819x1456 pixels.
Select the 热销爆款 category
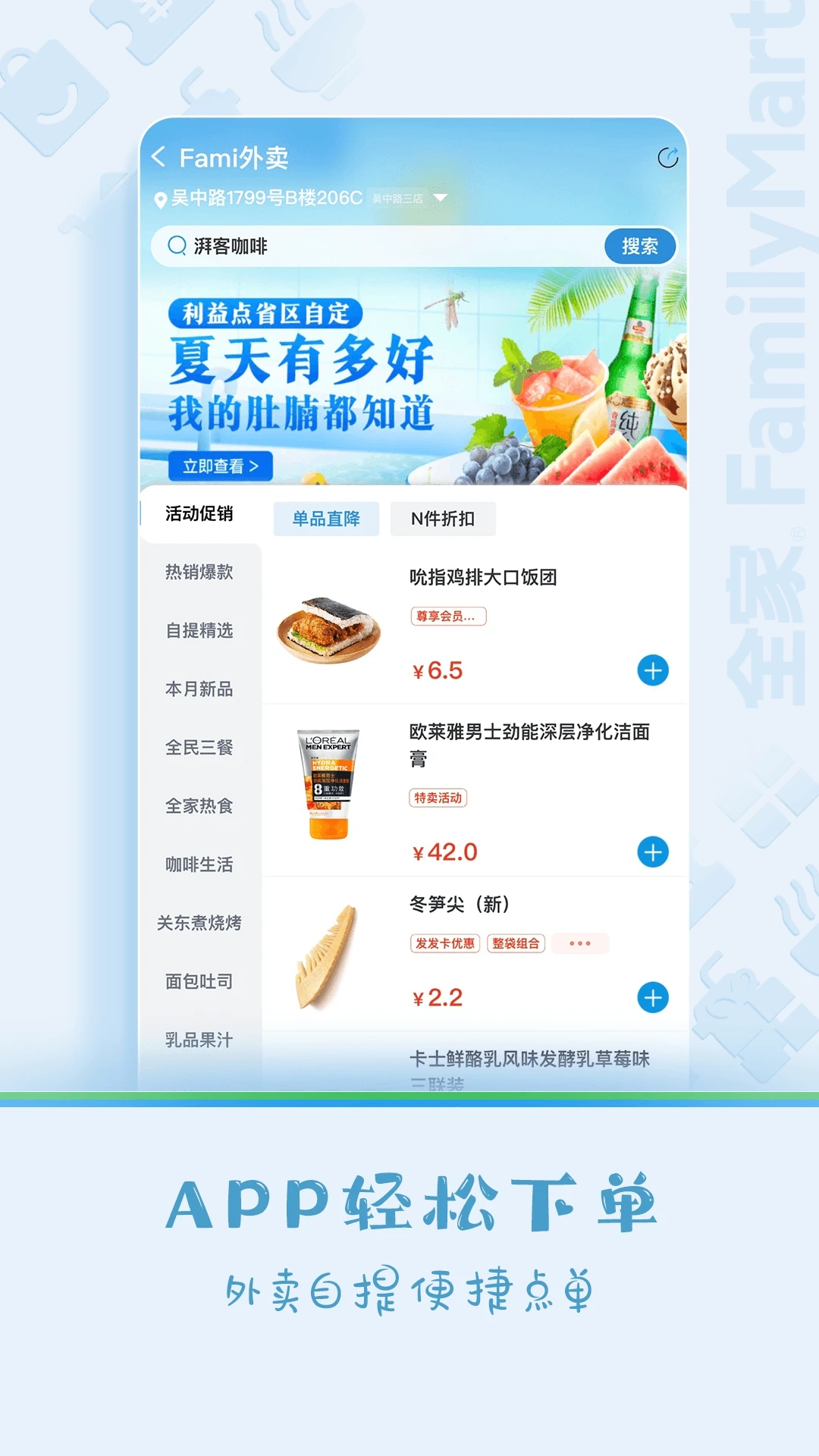(198, 573)
